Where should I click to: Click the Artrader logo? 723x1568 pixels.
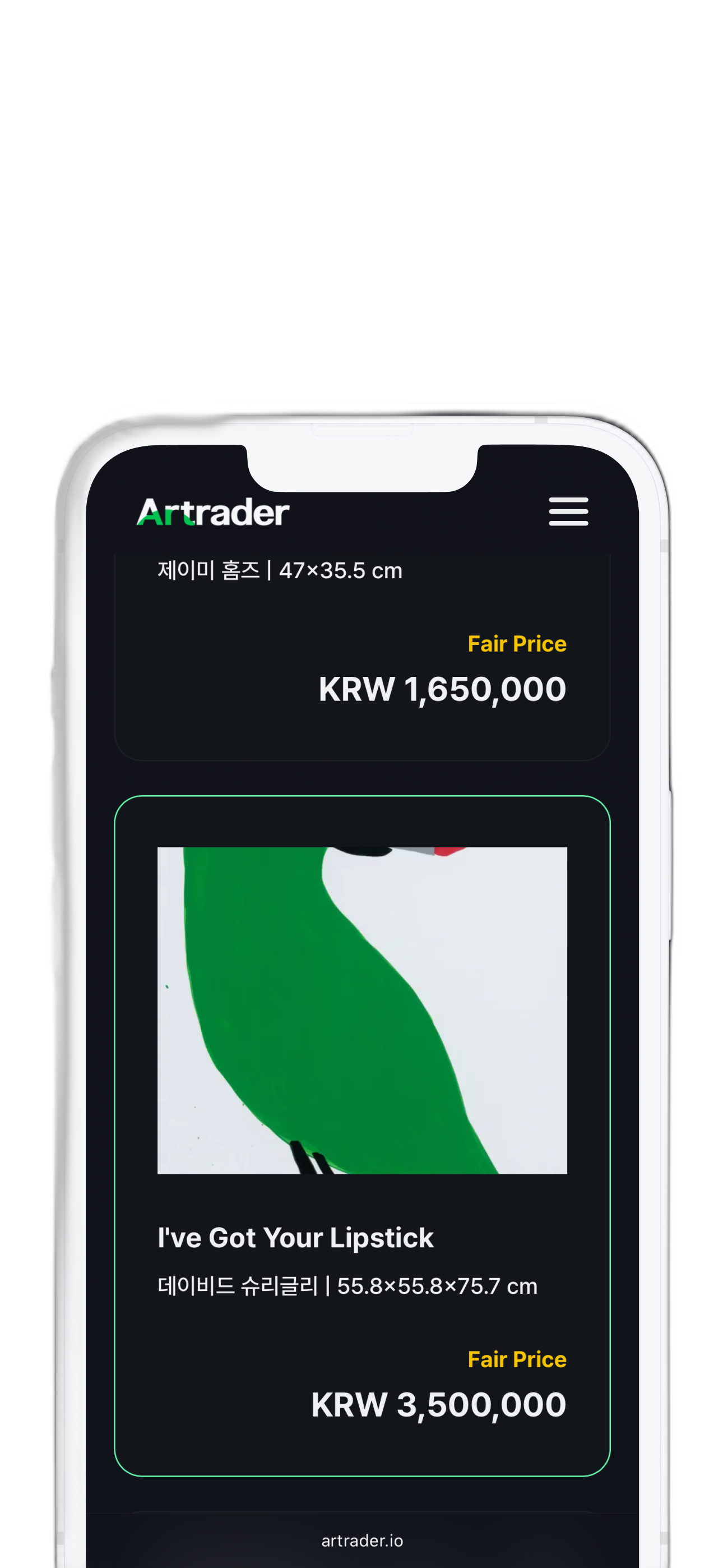click(213, 512)
